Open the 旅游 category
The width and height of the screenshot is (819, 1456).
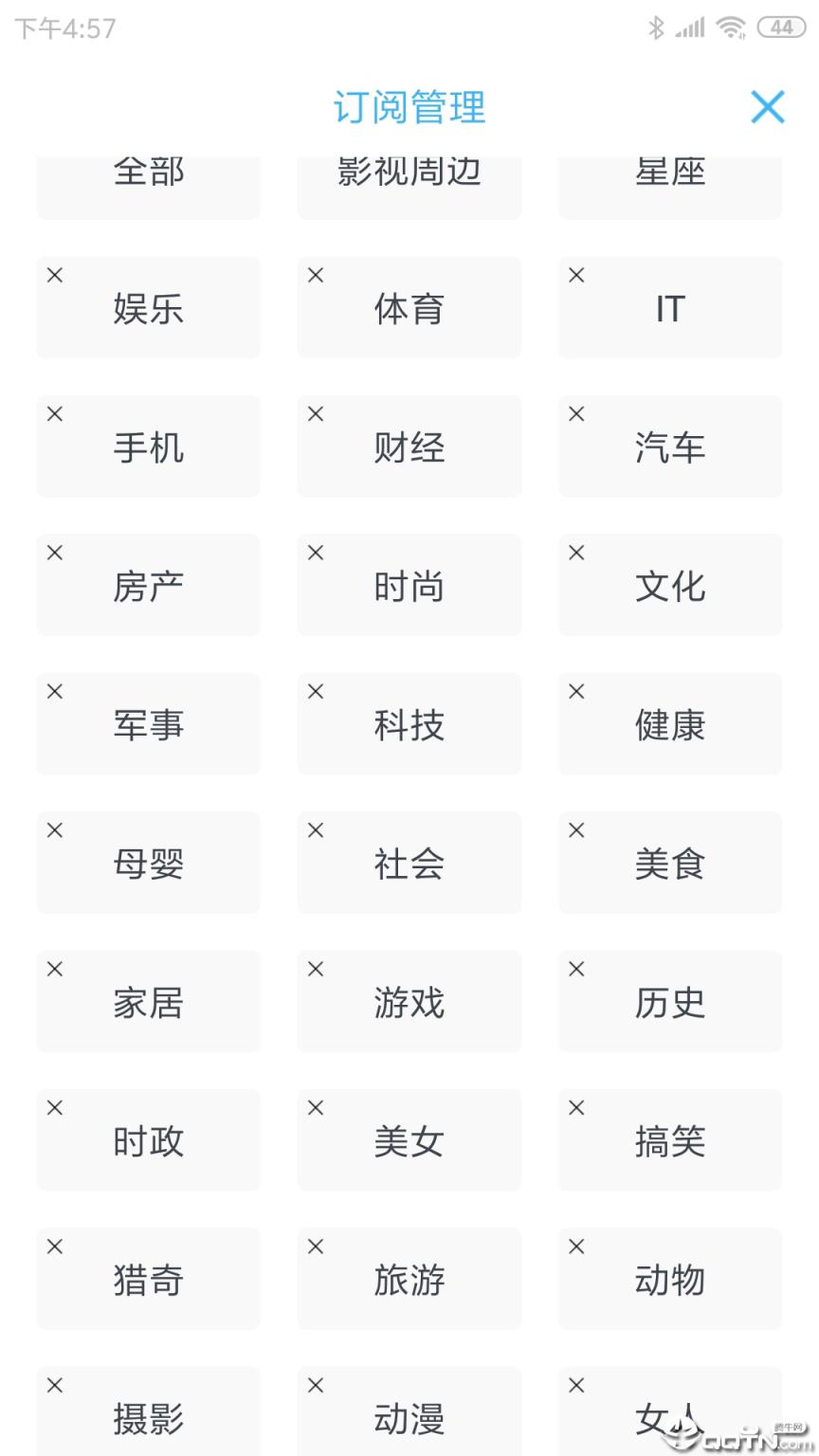tap(409, 1280)
